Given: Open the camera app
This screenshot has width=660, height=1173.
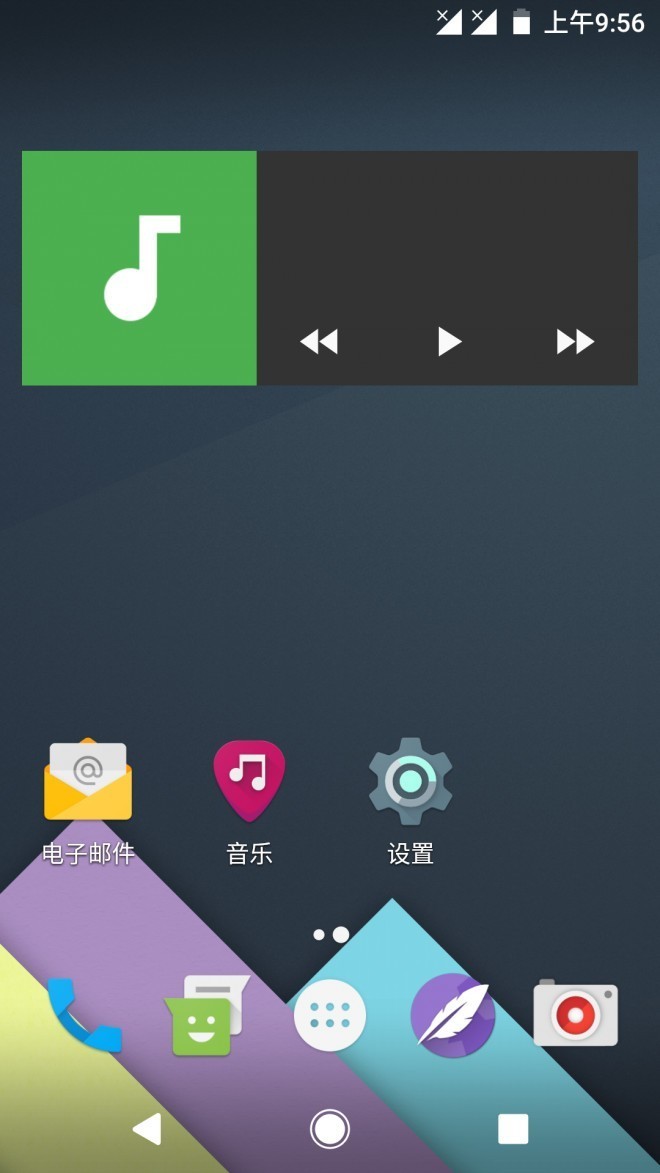Looking at the screenshot, I should point(575,1015).
